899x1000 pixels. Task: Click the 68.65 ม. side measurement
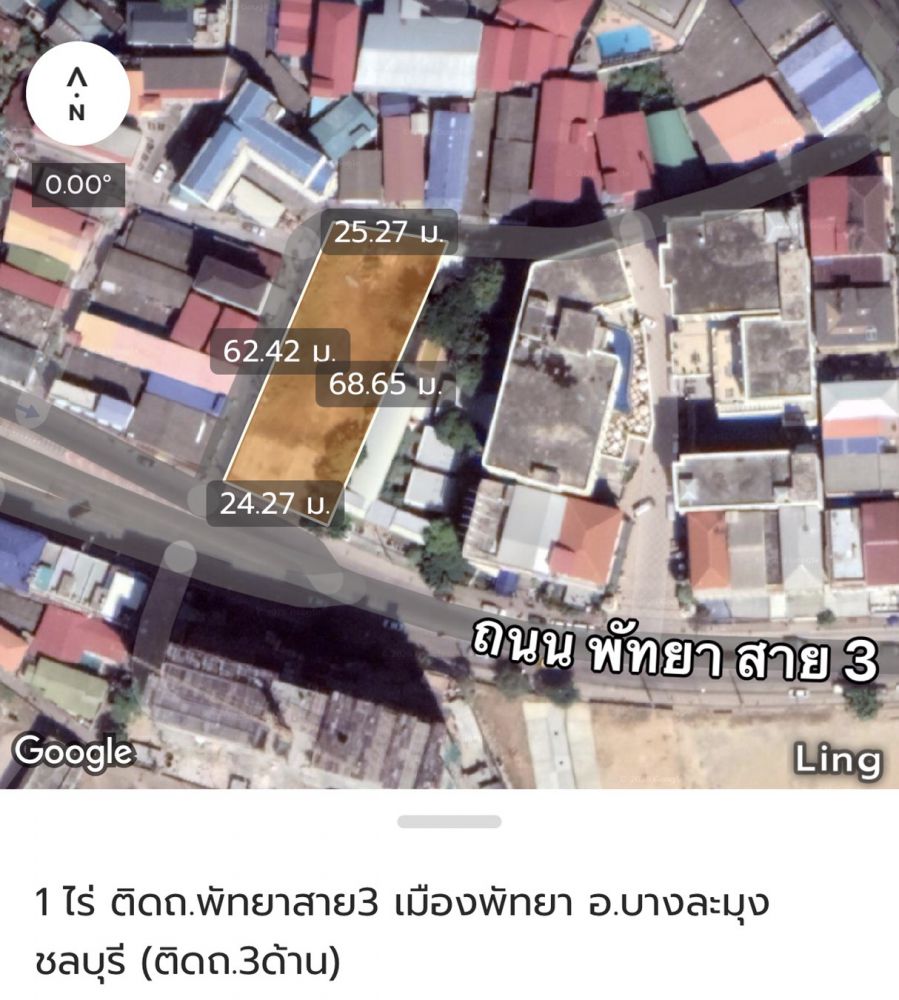coord(385,386)
